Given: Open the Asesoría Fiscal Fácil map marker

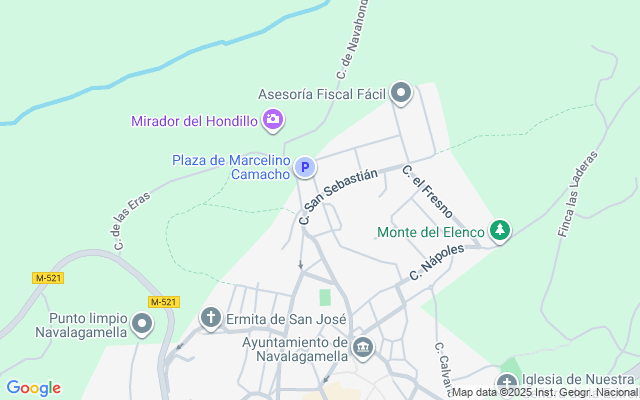Looking at the screenshot, I should 401,94.
